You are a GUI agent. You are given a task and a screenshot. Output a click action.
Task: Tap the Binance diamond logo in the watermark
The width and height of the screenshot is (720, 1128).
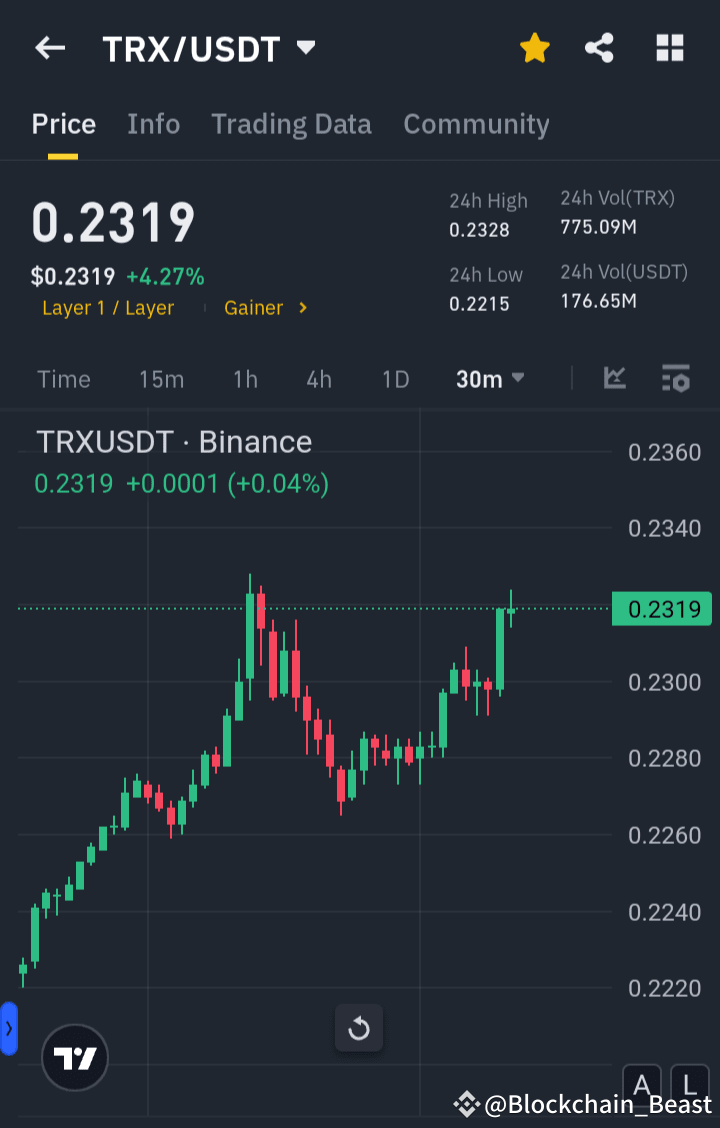click(x=466, y=1104)
